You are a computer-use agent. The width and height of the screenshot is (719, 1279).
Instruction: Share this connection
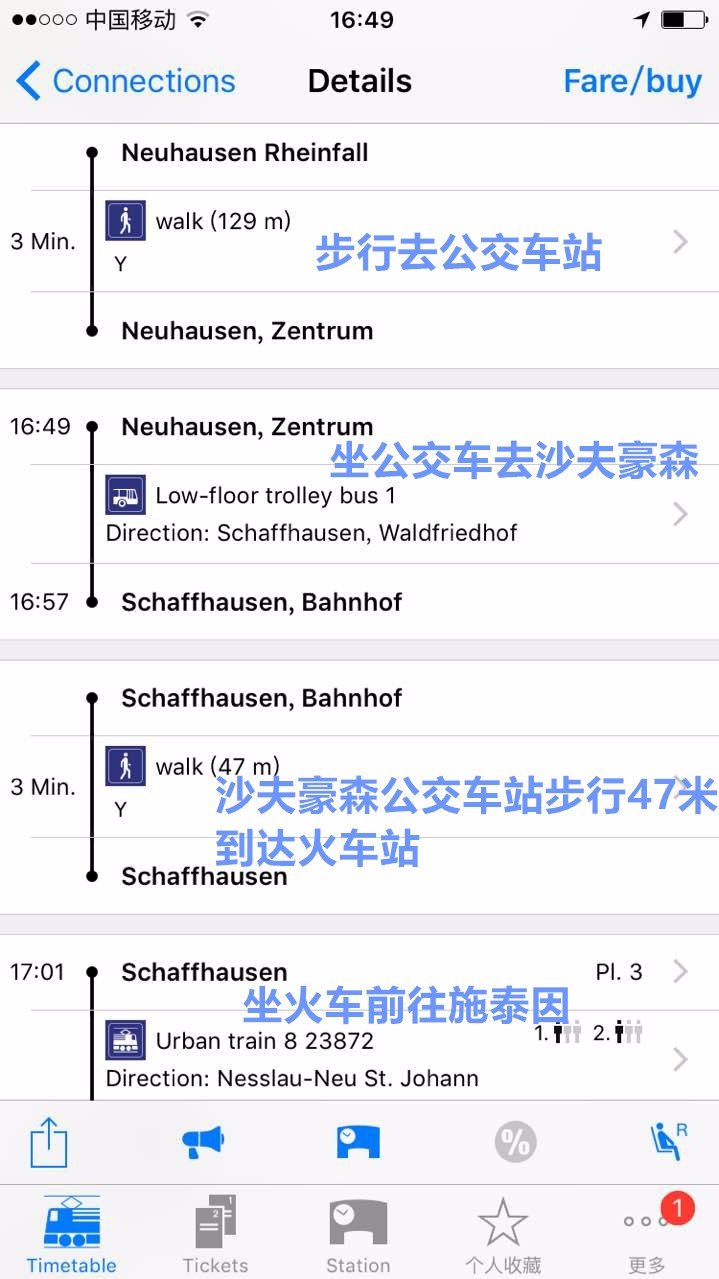tap(48, 1141)
